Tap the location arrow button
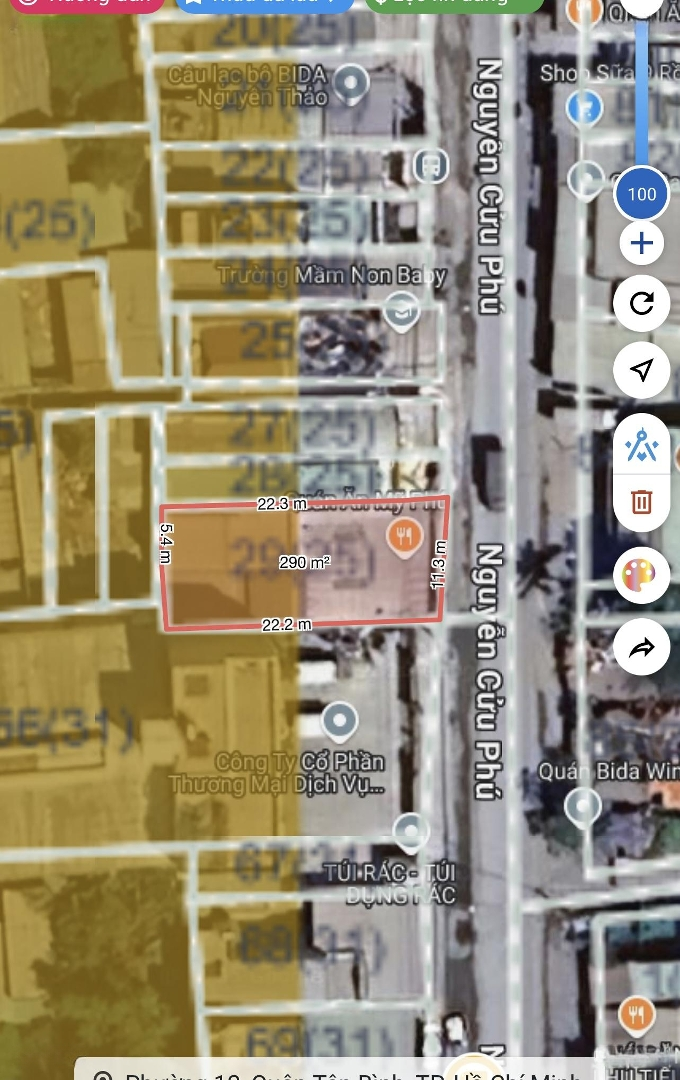This screenshot has width=680, height=1080. tap(641, 370)
